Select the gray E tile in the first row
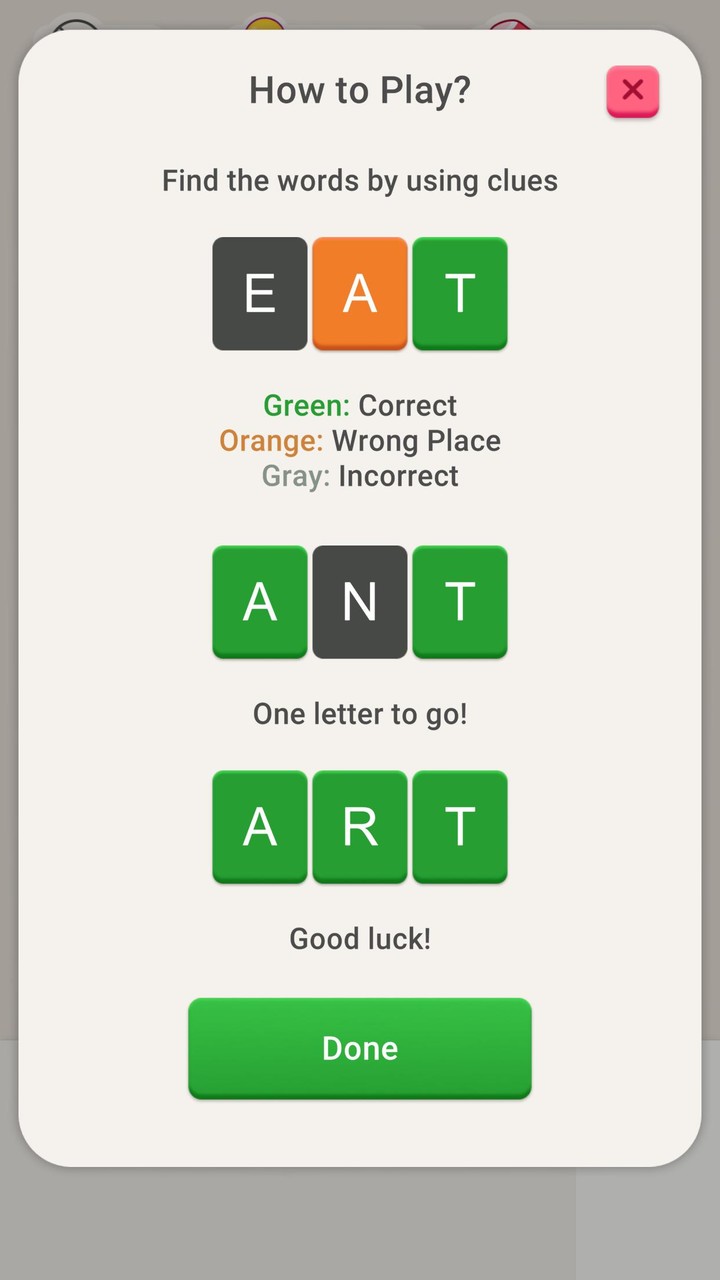Screen dimensions: 720x1280 click(260, 293)
